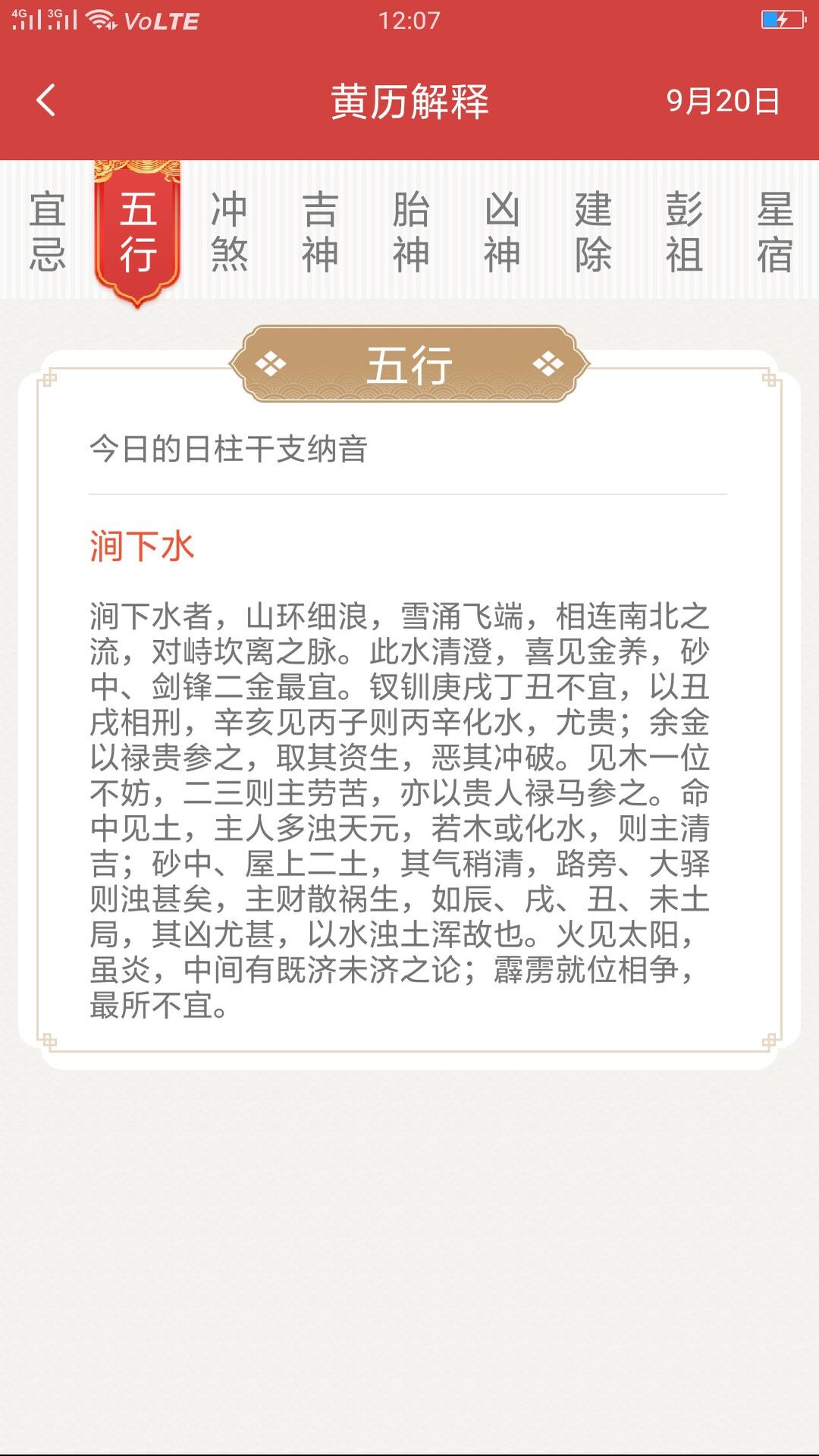Switch to the 建除 tab
The height and width of the screenshot is (1456, 819).
click(x=593, y=231)
